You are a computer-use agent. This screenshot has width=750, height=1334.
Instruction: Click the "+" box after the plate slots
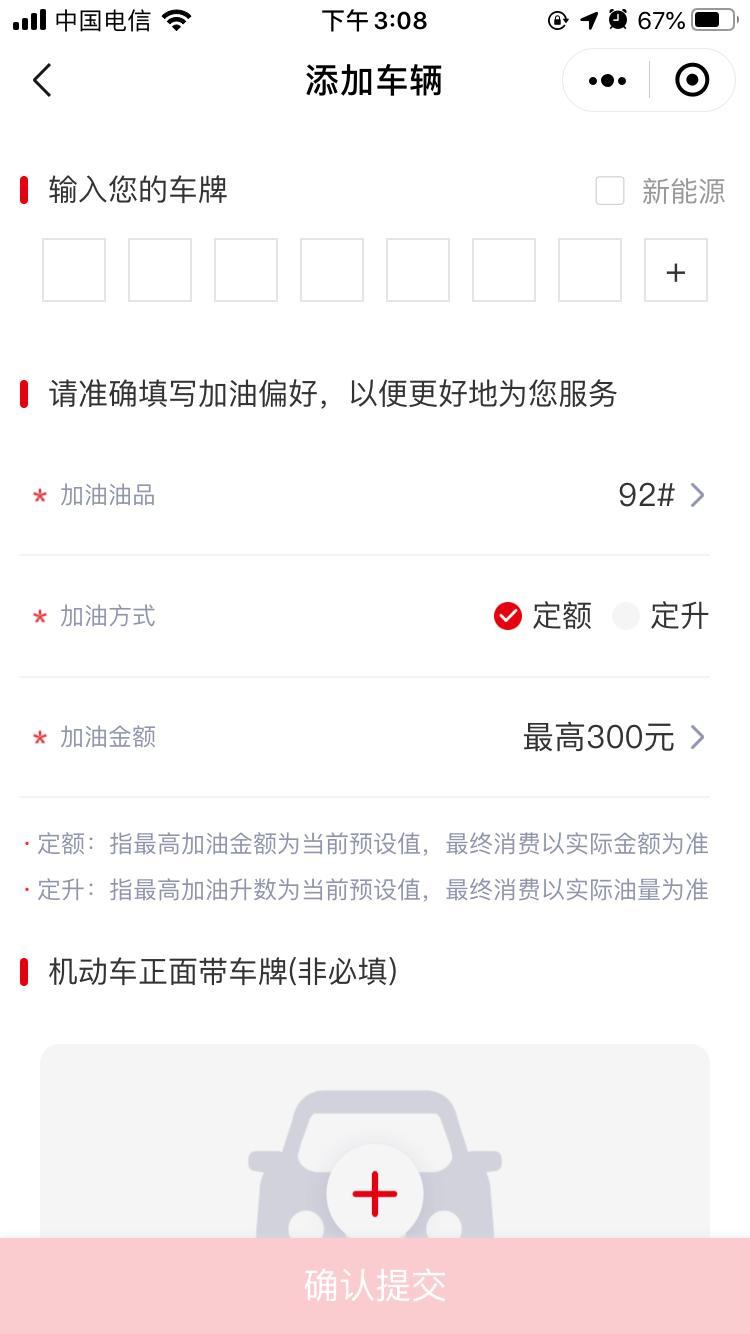pos(676,270)
